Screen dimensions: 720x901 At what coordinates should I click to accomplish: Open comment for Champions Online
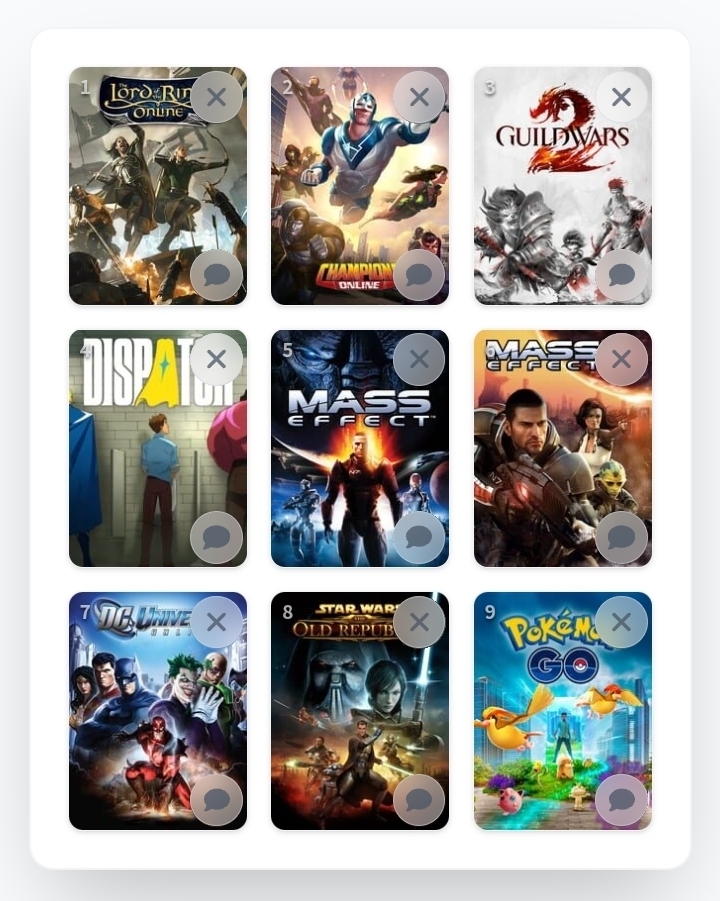click(x=419, y=275)
